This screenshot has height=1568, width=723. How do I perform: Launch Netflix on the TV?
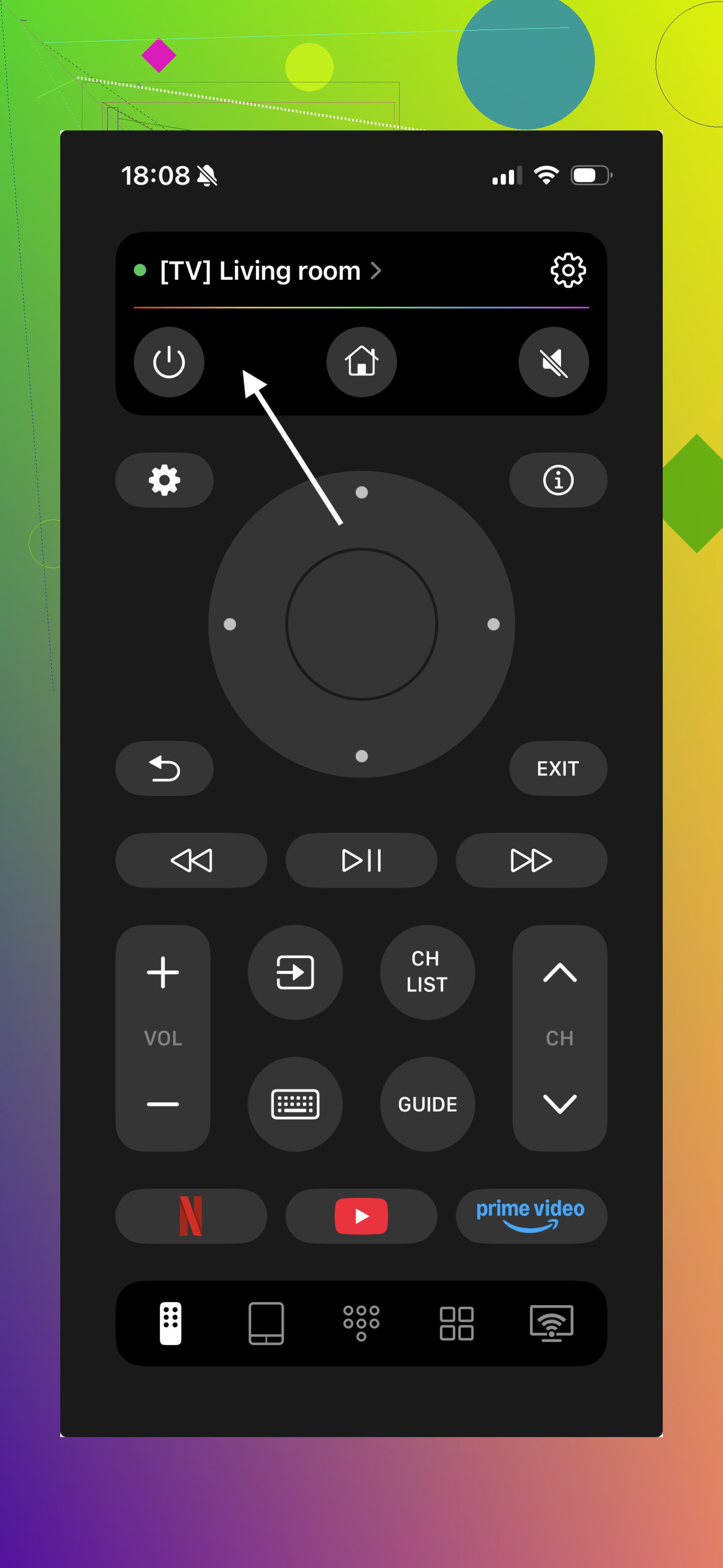pos(191,1216)
